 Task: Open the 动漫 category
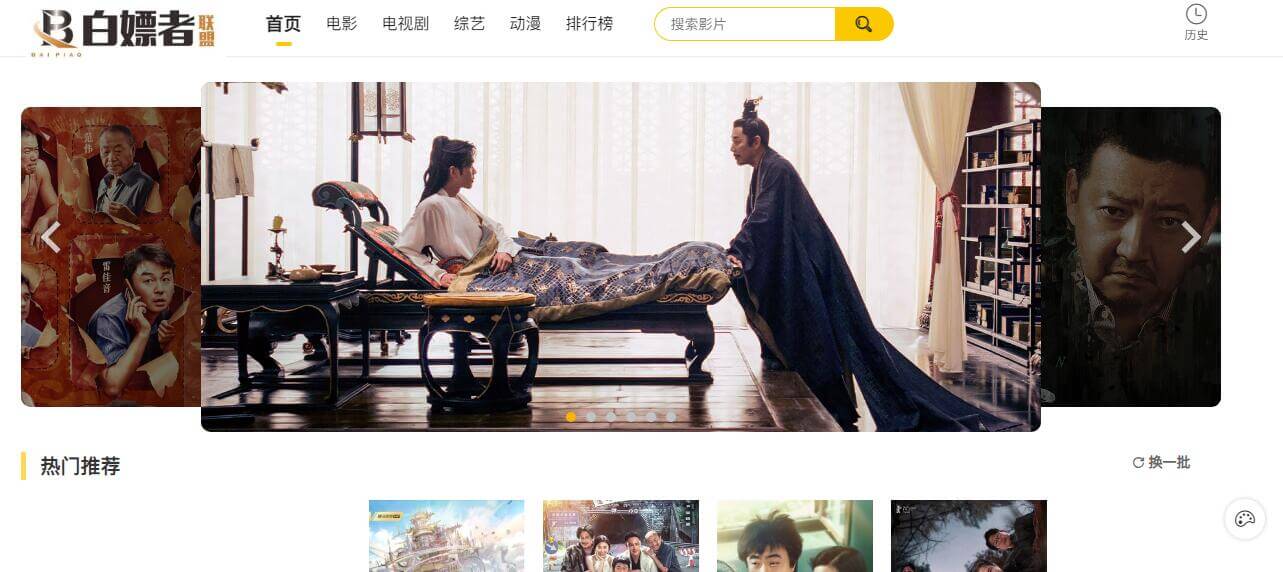[525, 24]
